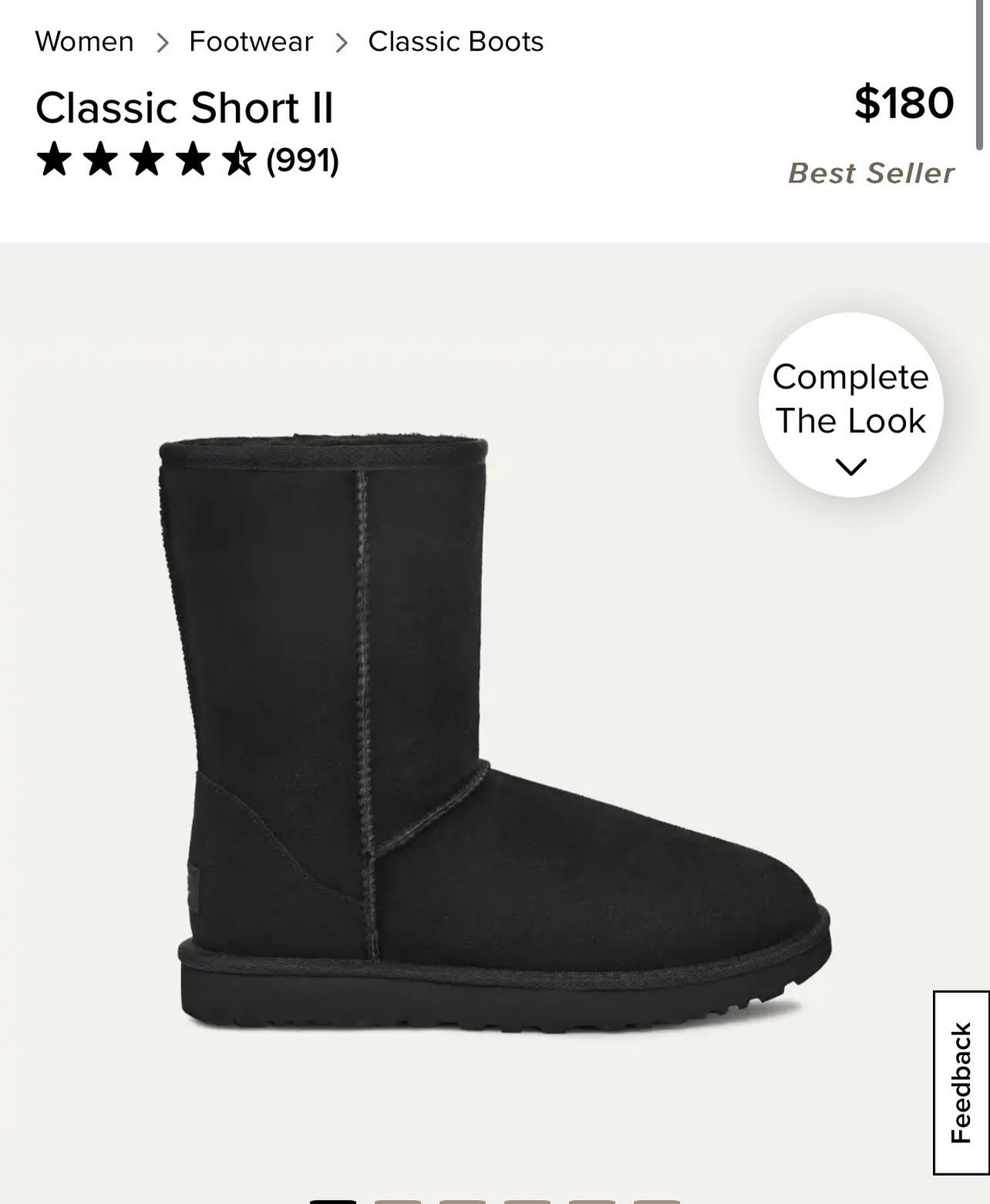Click the '$180' price label
The width and height of the screenshot is (990, 1204).
click(901, 103)
